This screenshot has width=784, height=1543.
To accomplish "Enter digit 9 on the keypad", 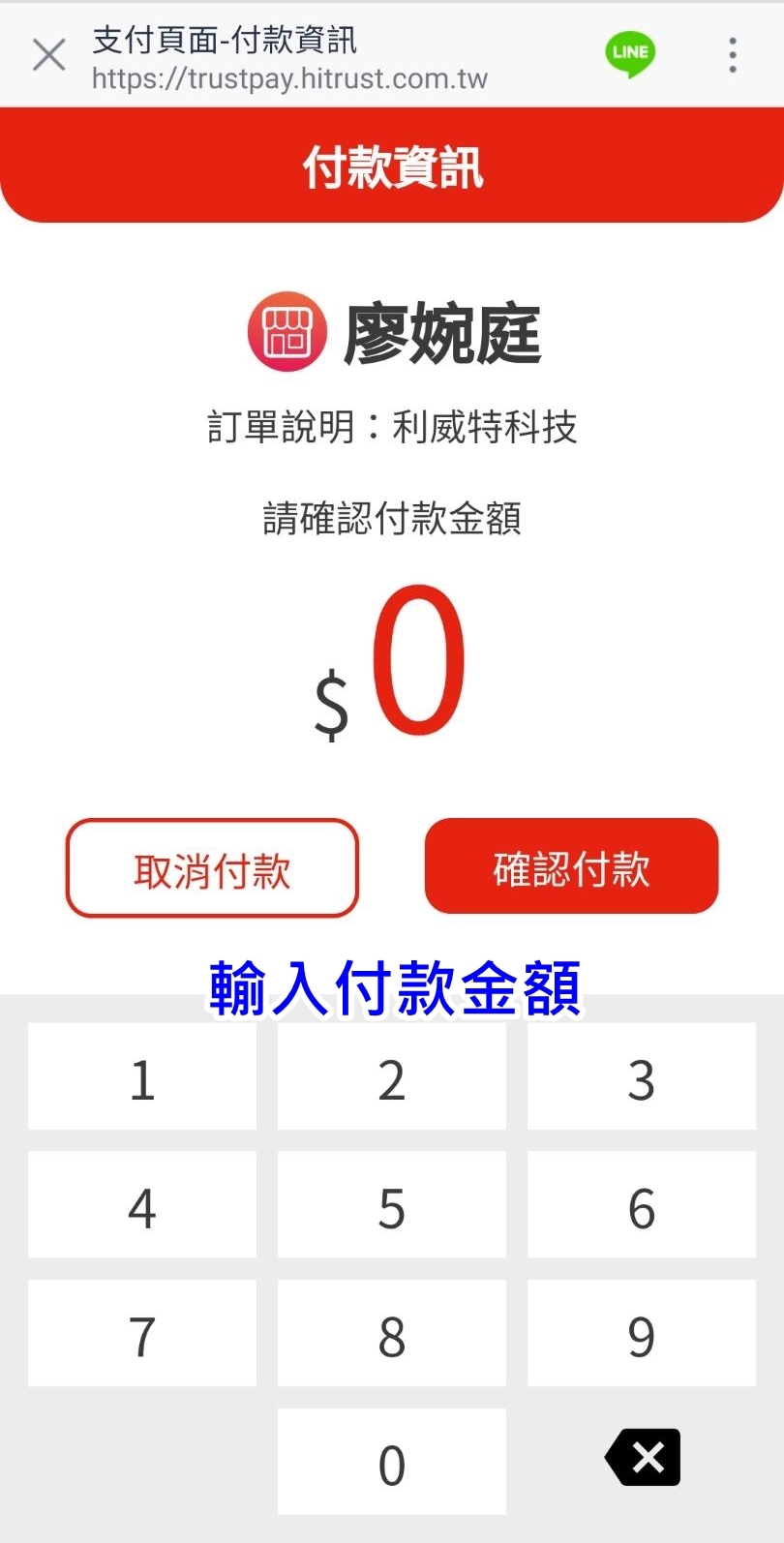I will [x=641, y=1334].
